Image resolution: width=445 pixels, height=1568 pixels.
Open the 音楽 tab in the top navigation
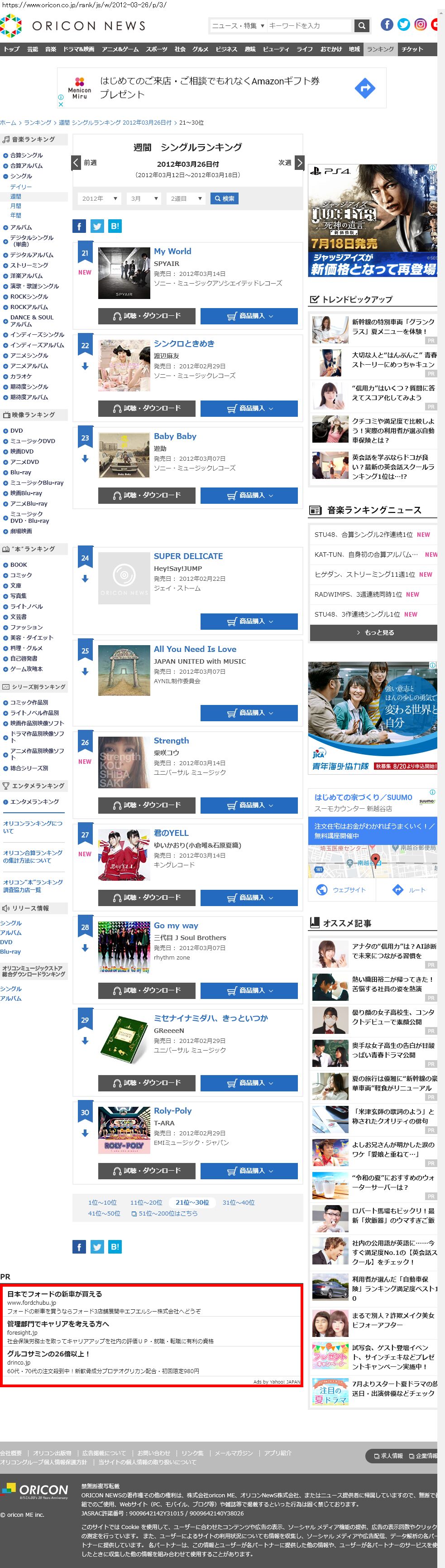point(50,49)
